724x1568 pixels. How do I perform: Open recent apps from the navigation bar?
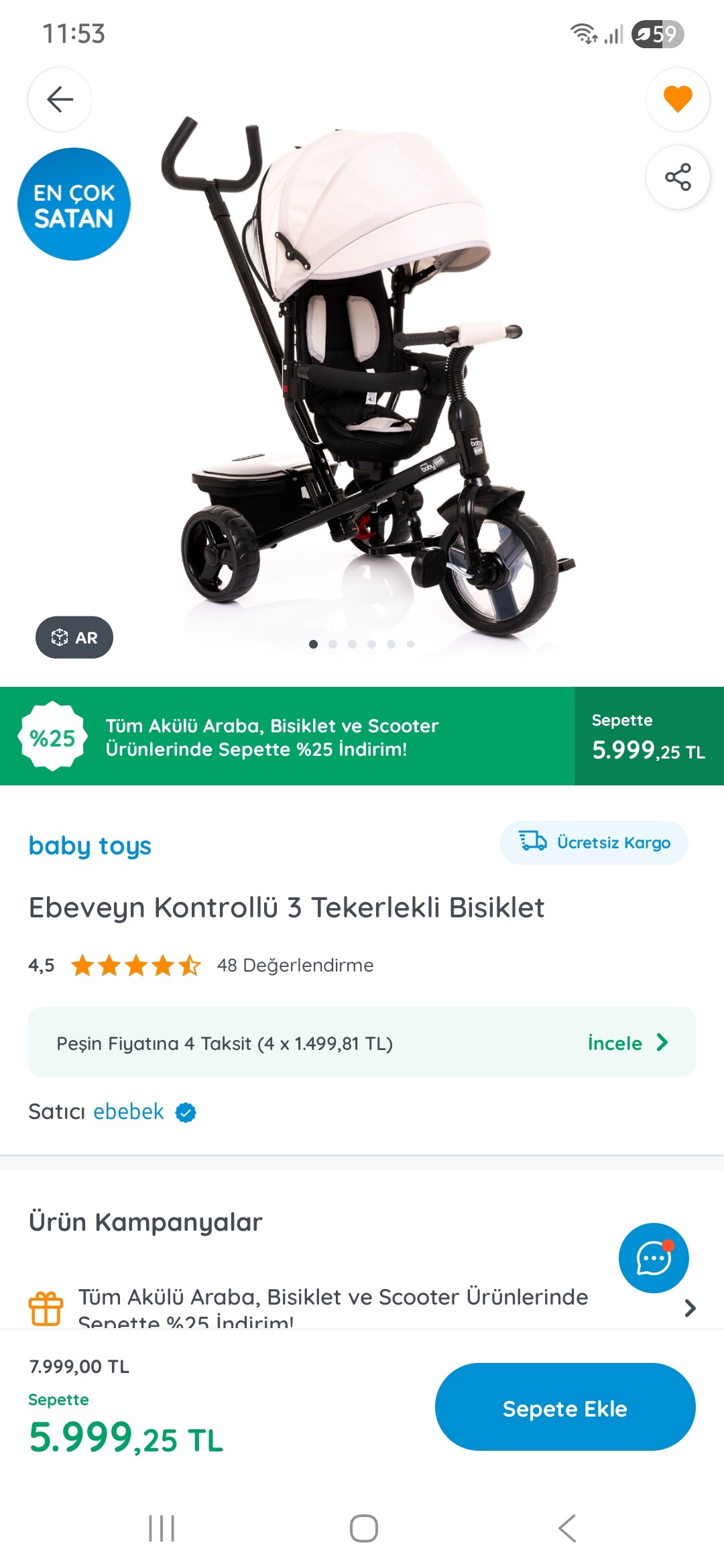[162, 1528]
